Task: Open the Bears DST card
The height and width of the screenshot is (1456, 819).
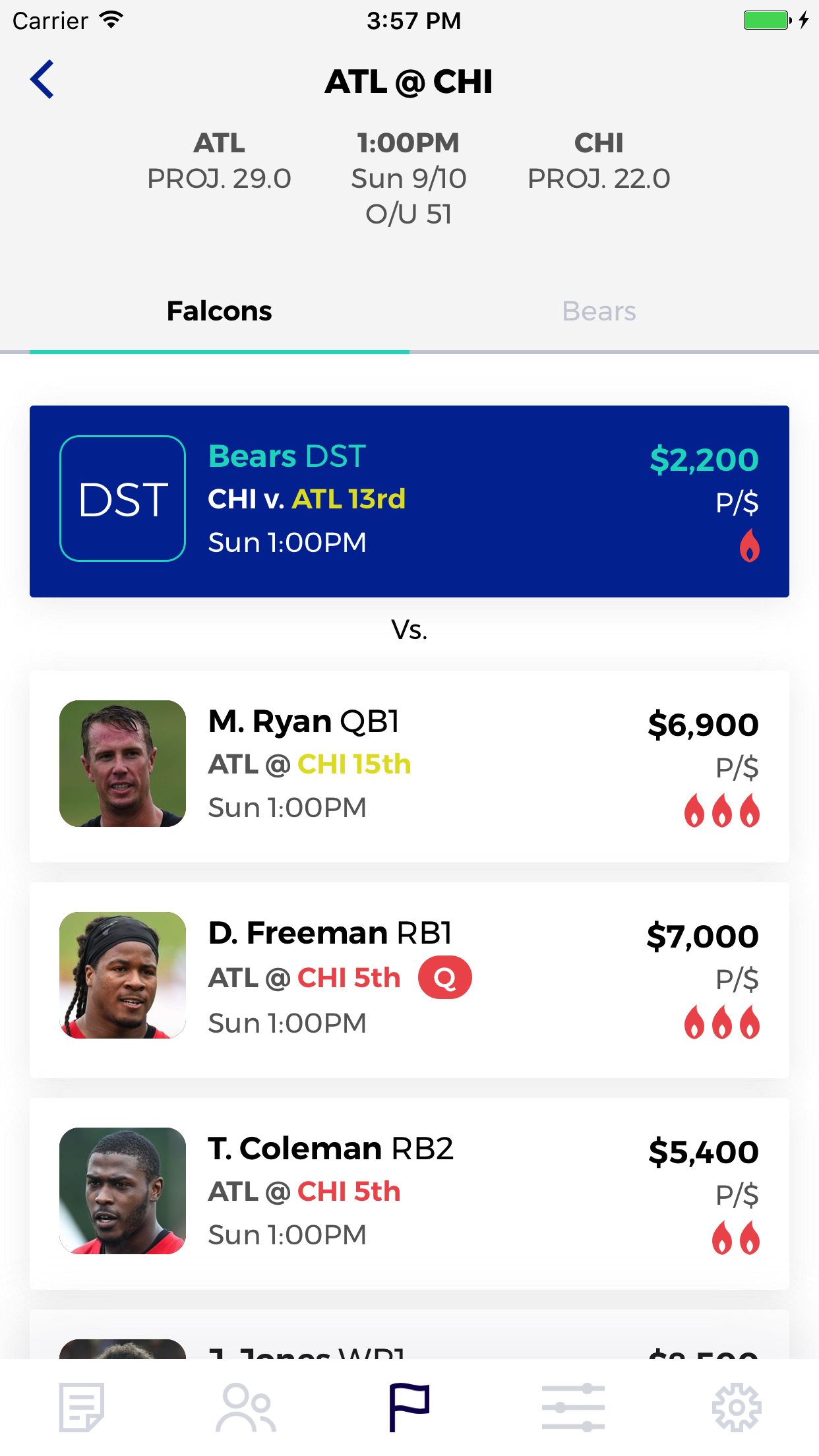Action: coord(409,501)
